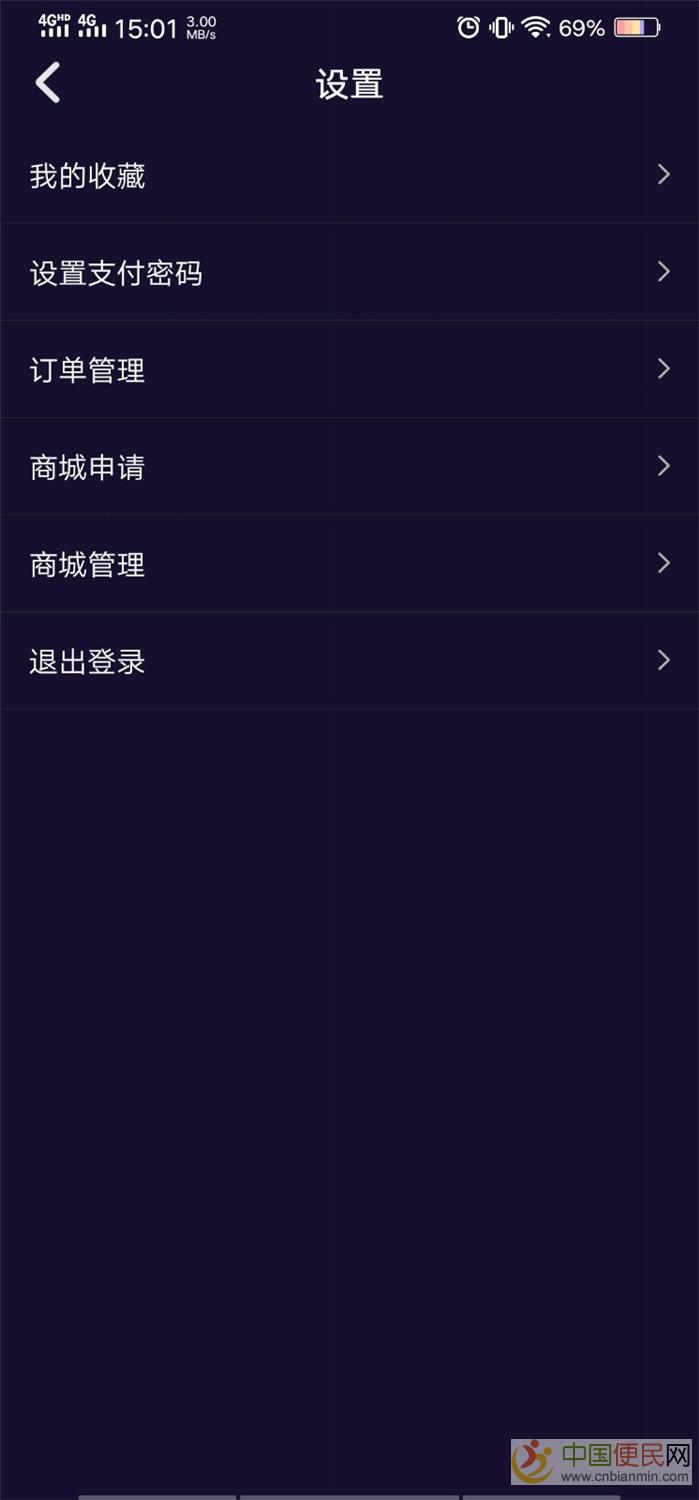Open 我的收藏 (My Favorites)

click(x=88, y=177)
